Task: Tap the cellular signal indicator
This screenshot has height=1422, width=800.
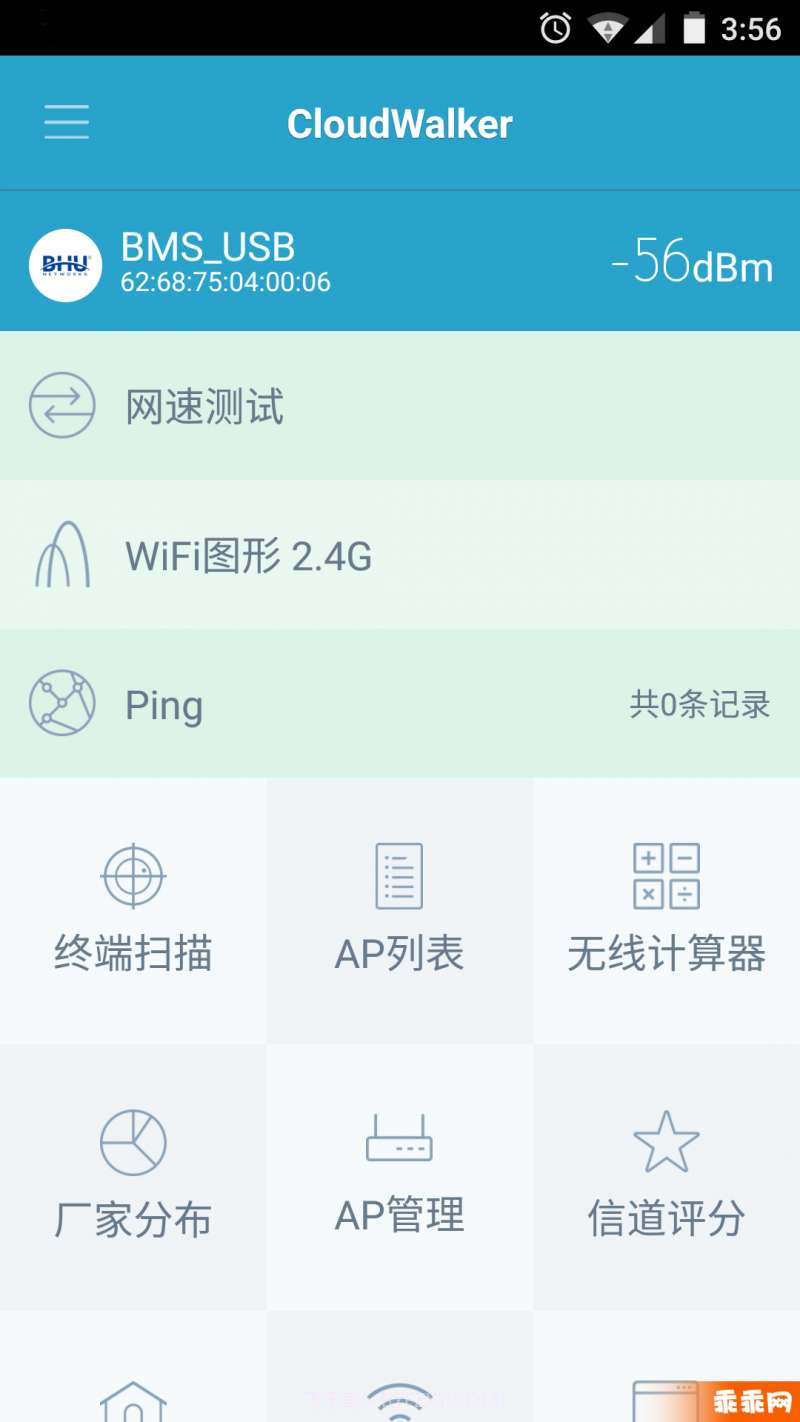Action: tap(652, 28)
